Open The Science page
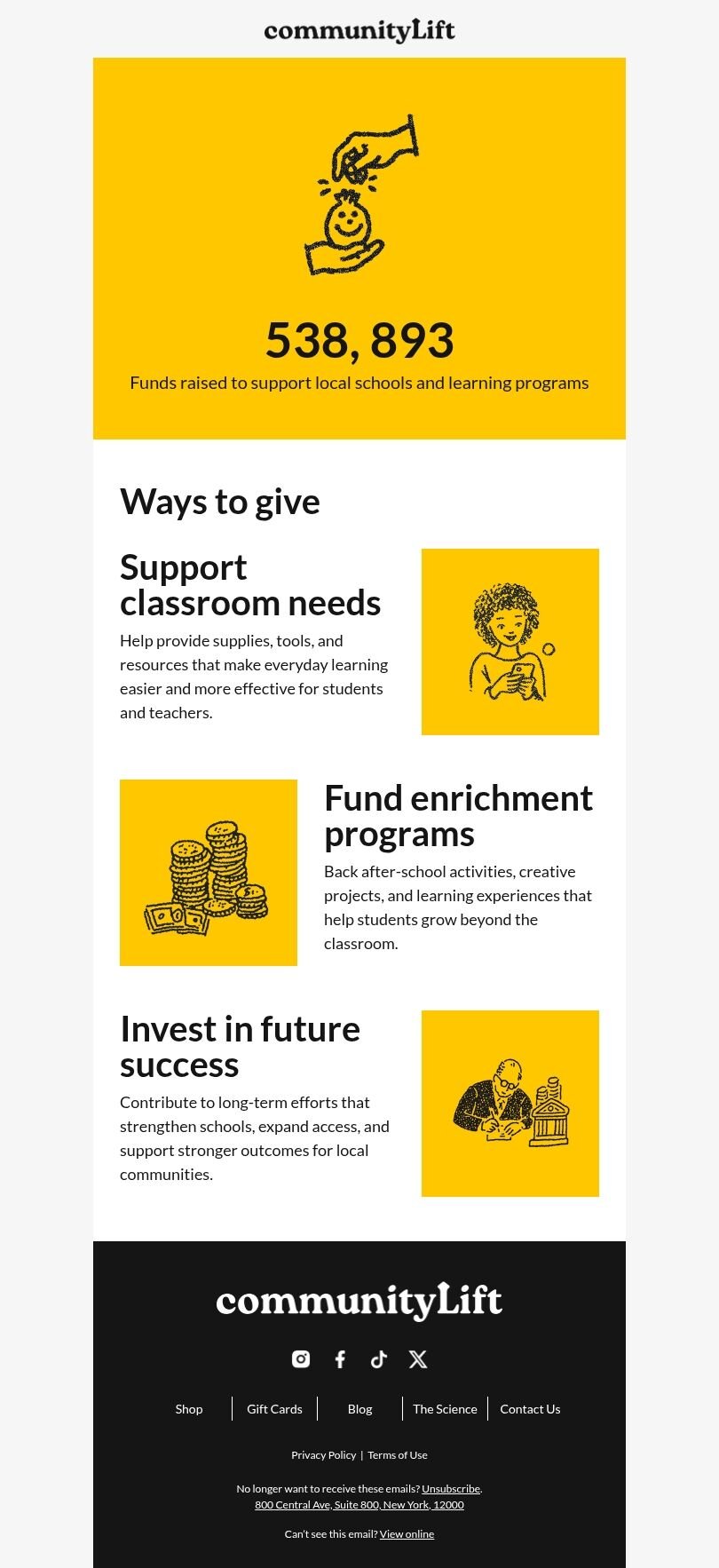 (x=445, y=1408)
